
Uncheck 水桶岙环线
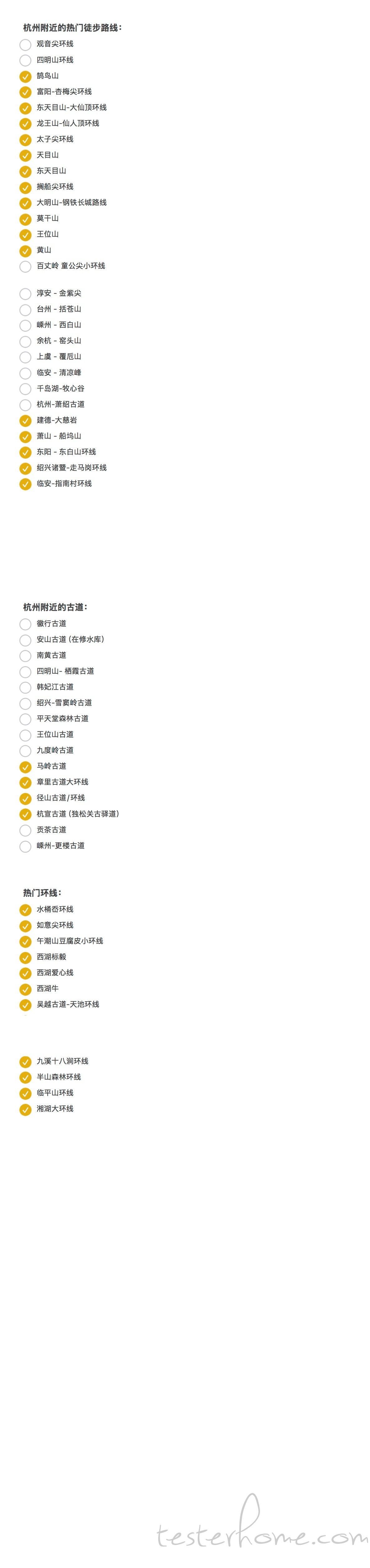click(x=25, y=909)
